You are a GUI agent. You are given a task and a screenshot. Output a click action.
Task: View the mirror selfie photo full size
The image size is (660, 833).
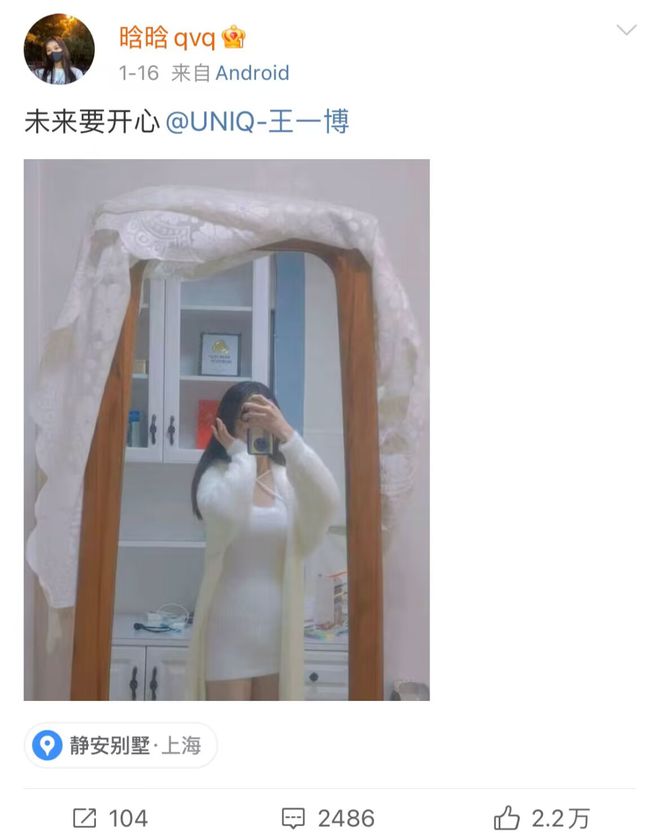click(226, 430)
